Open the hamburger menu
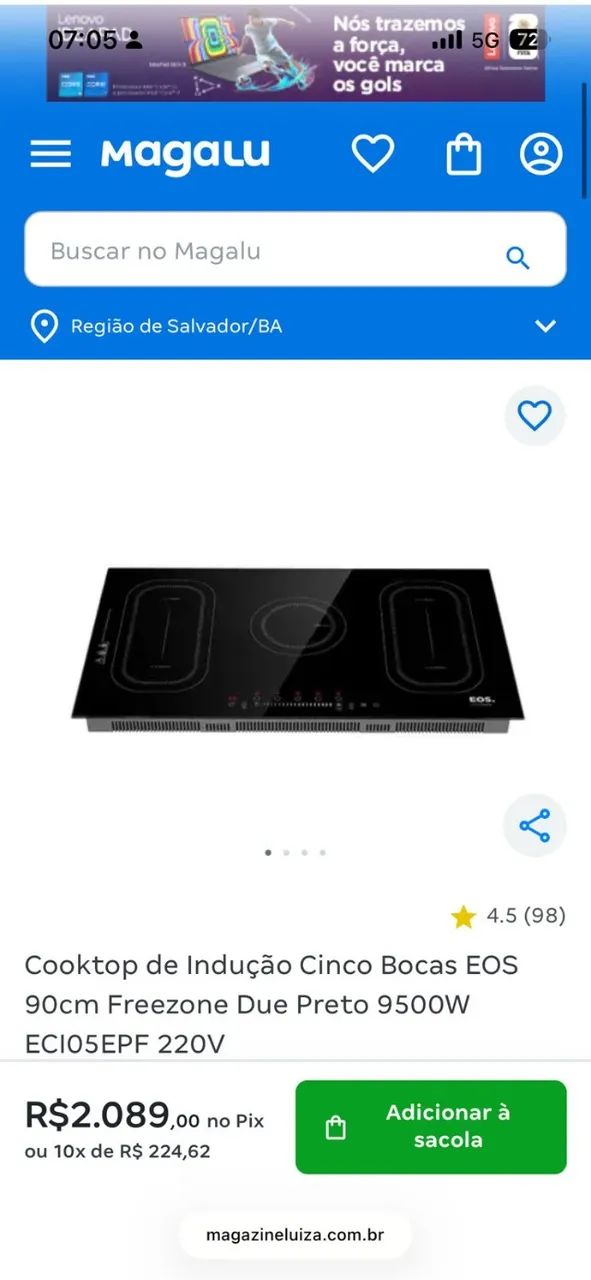The width and height of the screenshot is (591, 1280). point(50,154)
